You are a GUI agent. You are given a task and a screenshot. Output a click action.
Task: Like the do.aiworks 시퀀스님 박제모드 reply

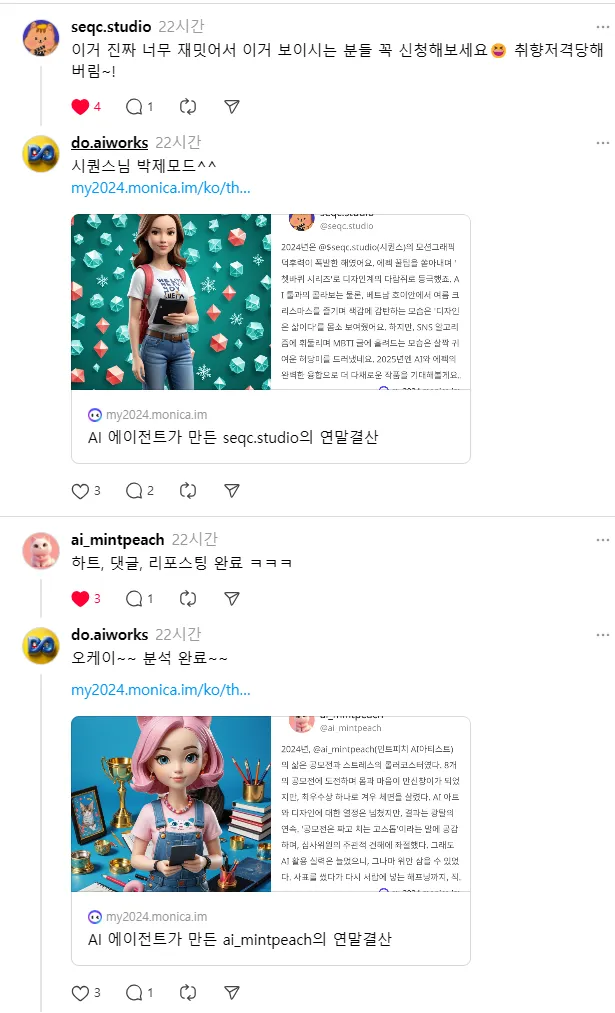point(80,491)
